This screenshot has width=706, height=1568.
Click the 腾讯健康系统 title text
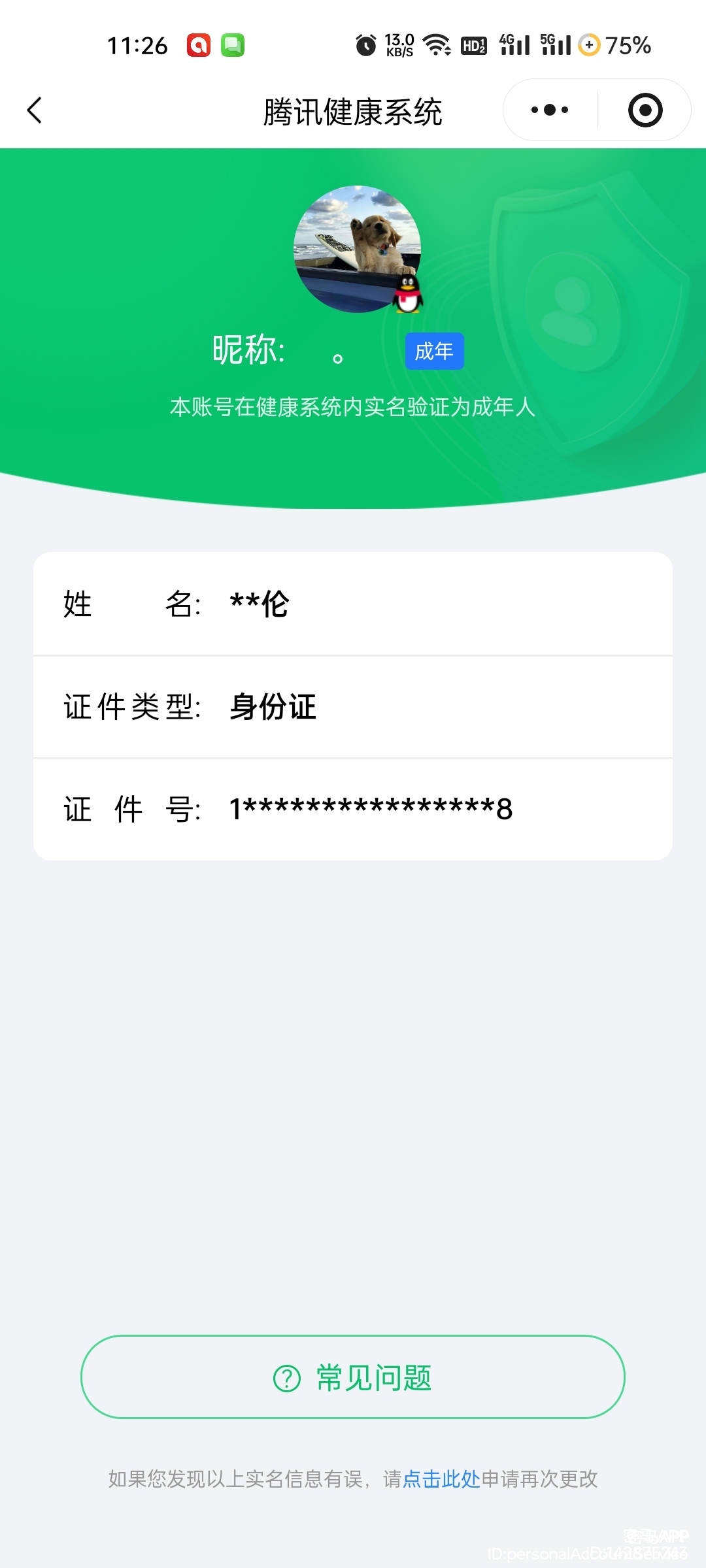[x=353, y=111]
